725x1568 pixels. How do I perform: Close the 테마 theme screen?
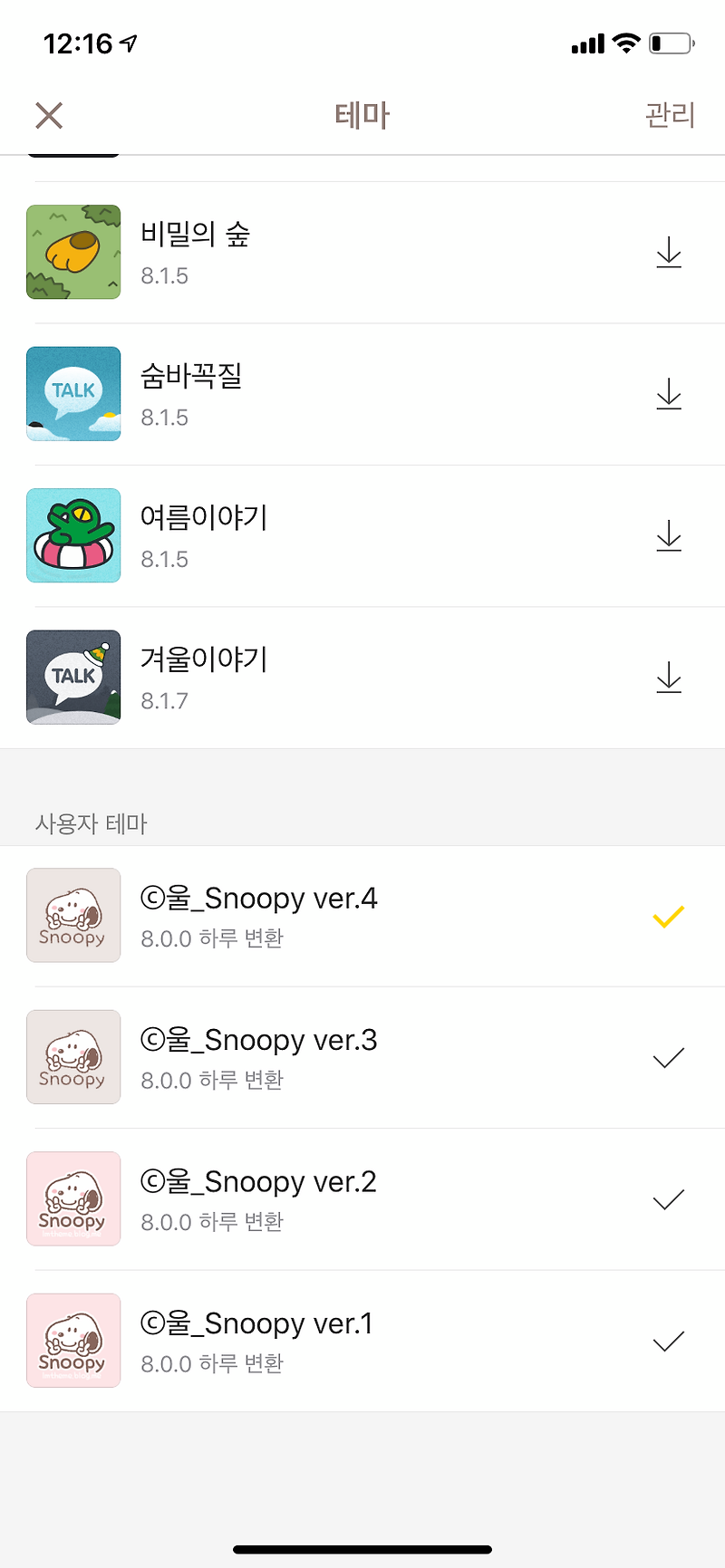49,115
